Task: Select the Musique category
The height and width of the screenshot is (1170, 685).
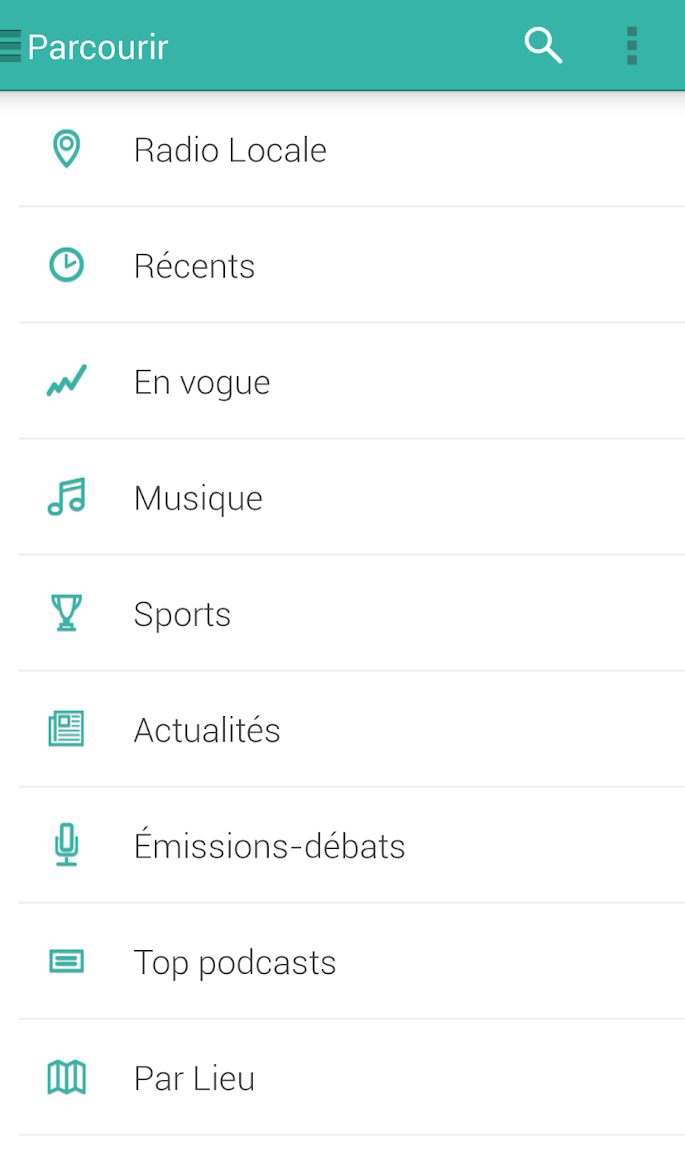Action: click(x=198, y=498)
